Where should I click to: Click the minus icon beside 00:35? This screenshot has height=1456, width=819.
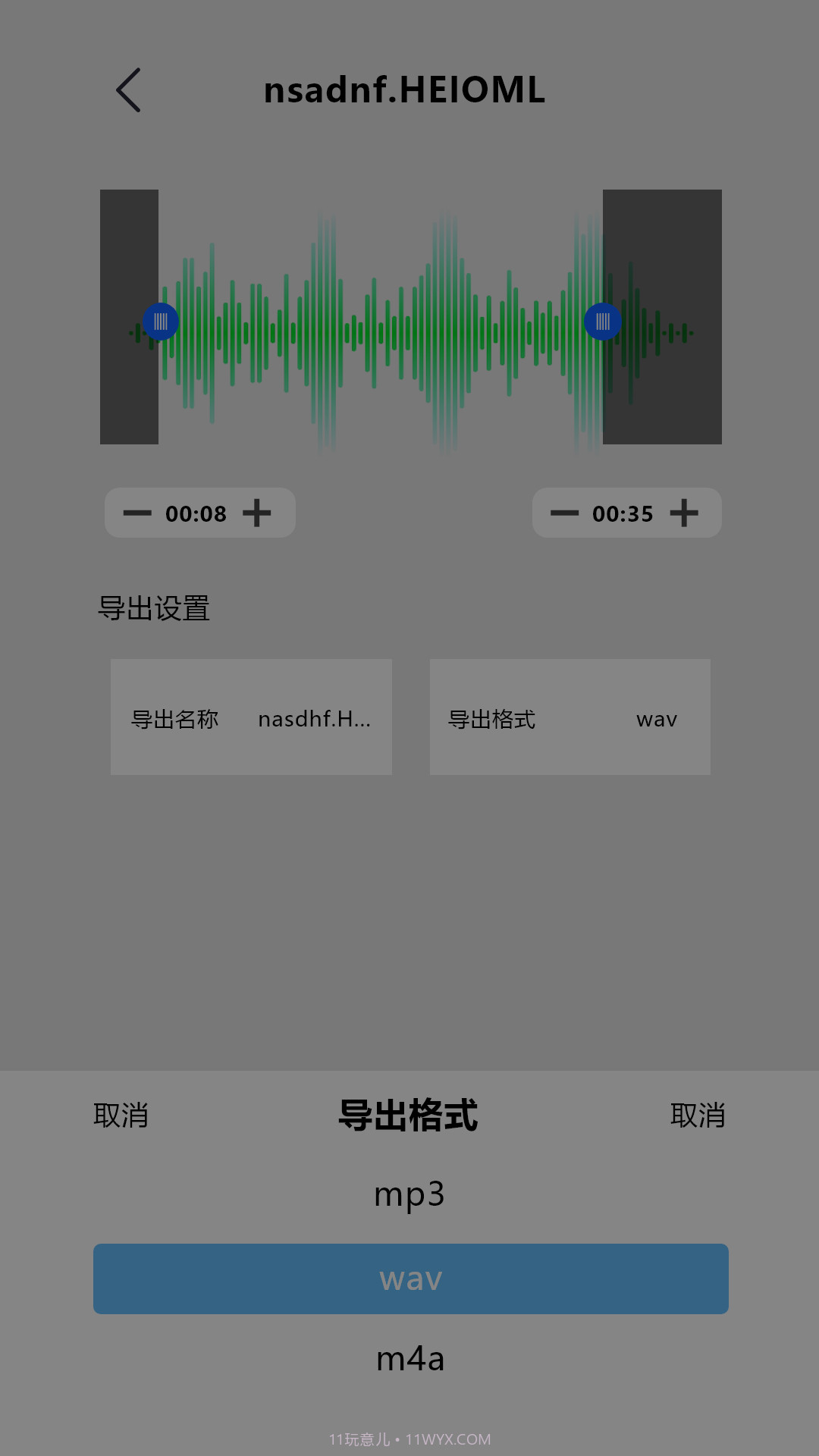pyautogui.click(x=565, y=513)
